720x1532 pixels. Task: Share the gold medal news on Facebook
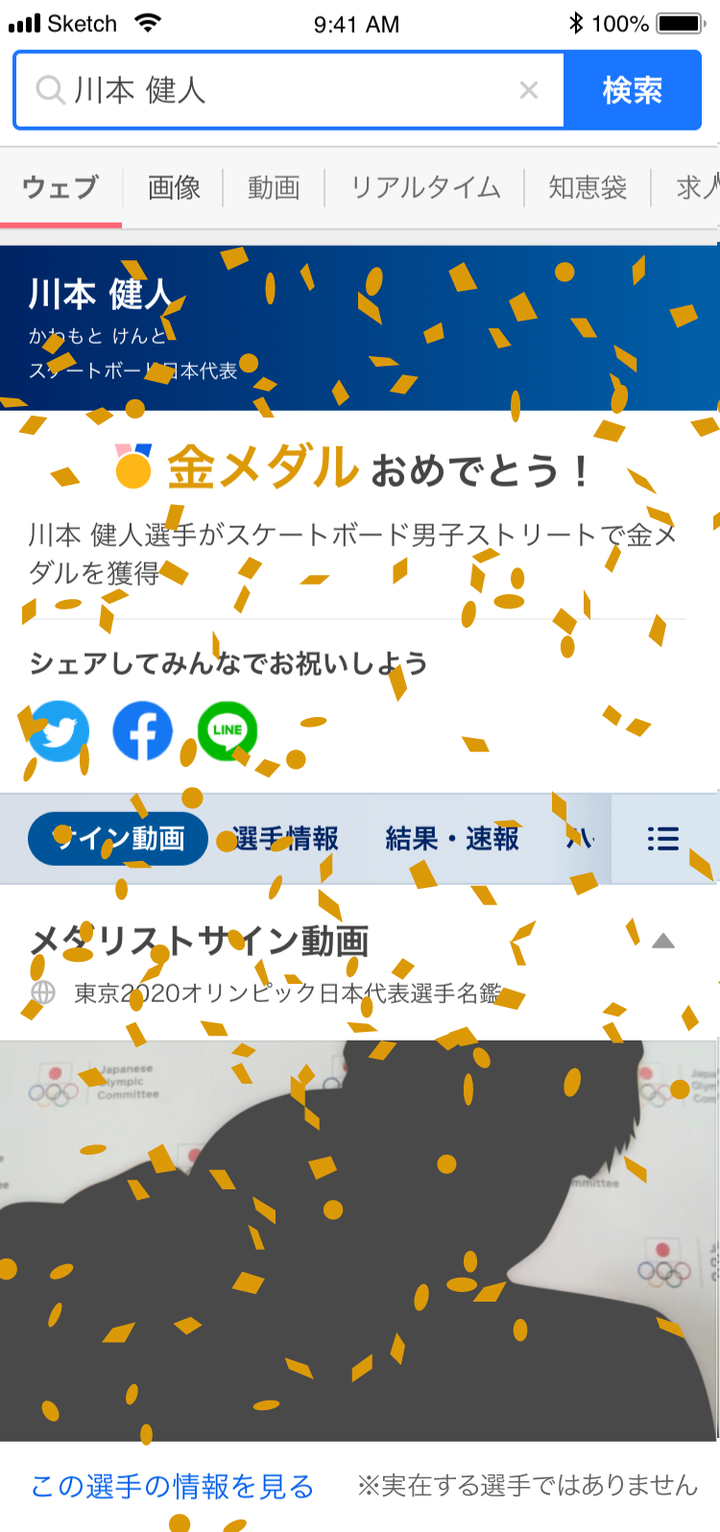tap(142, 731)
